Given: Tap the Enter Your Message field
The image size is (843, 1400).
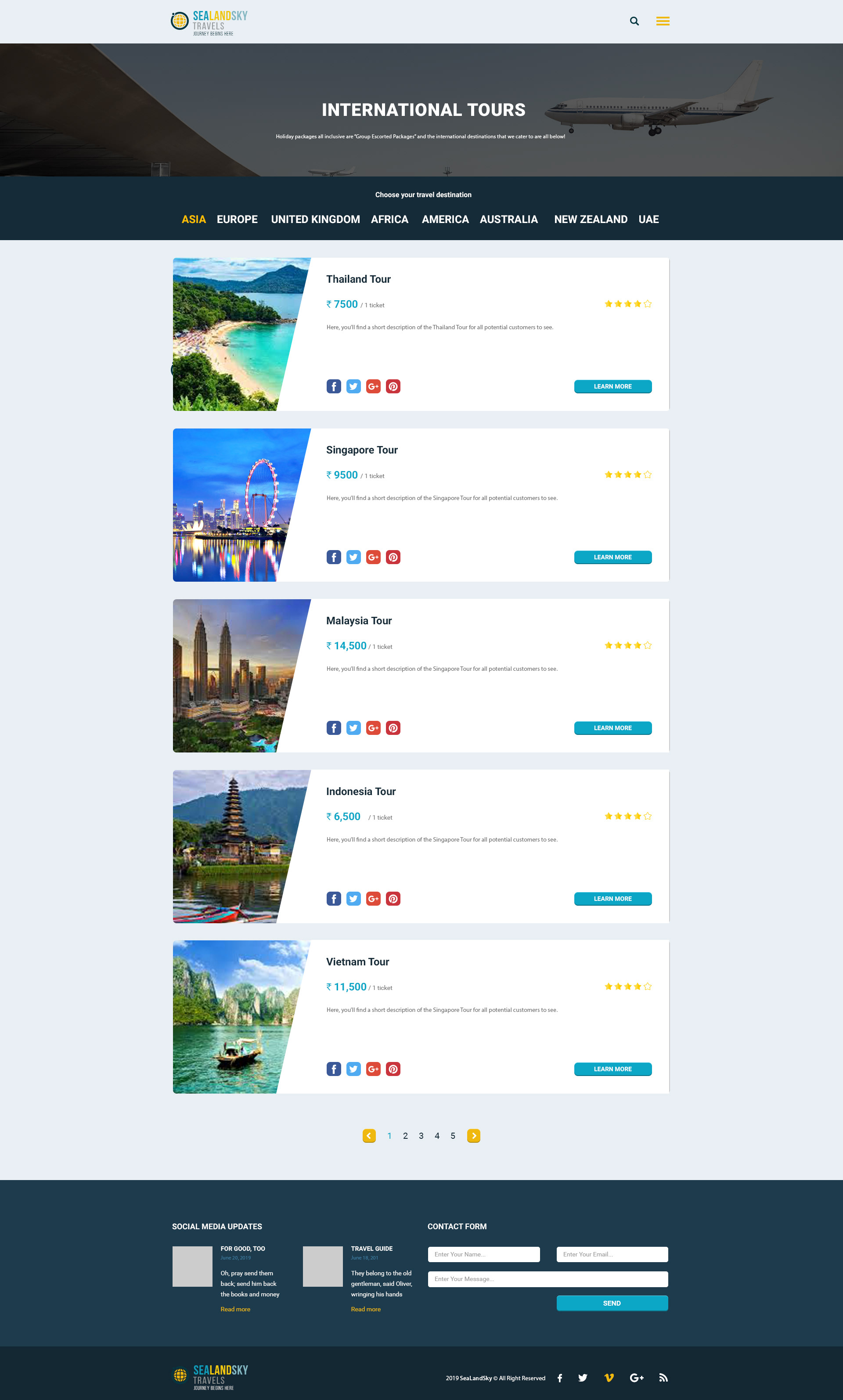Looking at the screenshot, I should [548, 1279].
